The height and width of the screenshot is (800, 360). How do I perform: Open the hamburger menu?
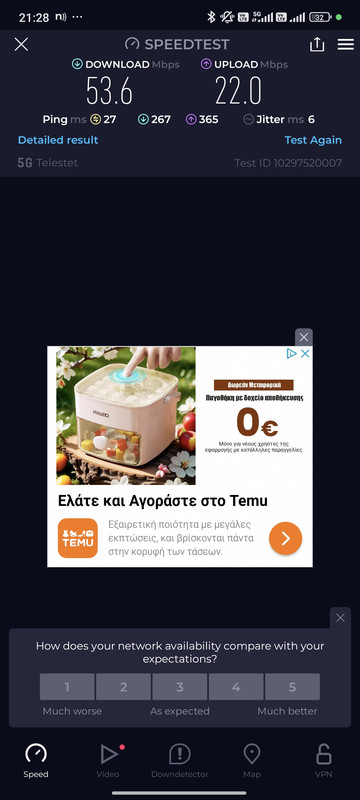click(346, 44)
